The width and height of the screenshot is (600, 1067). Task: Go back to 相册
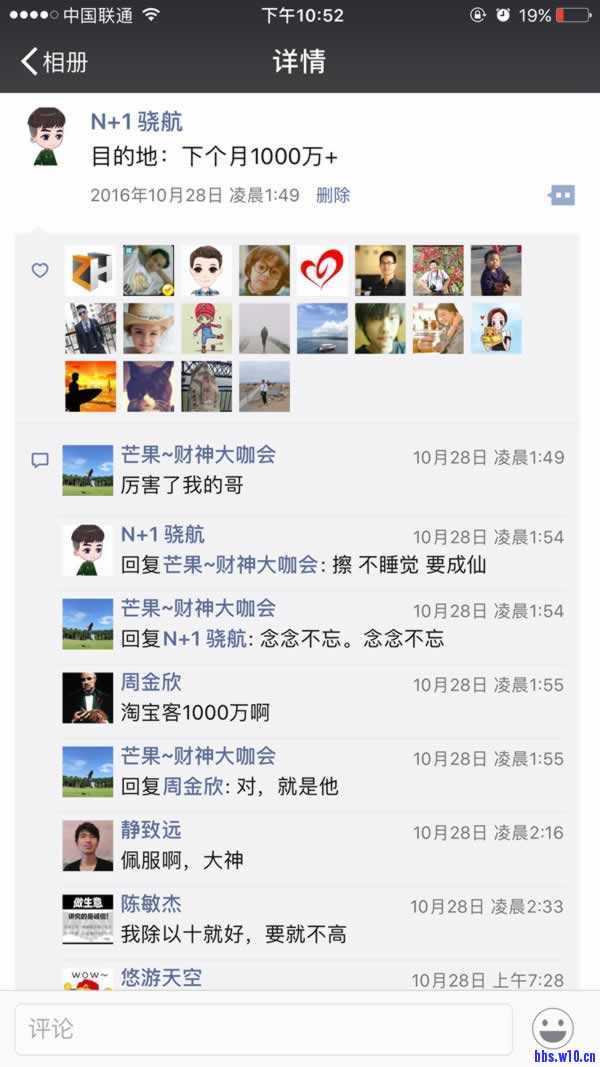(x=55, y=62)
